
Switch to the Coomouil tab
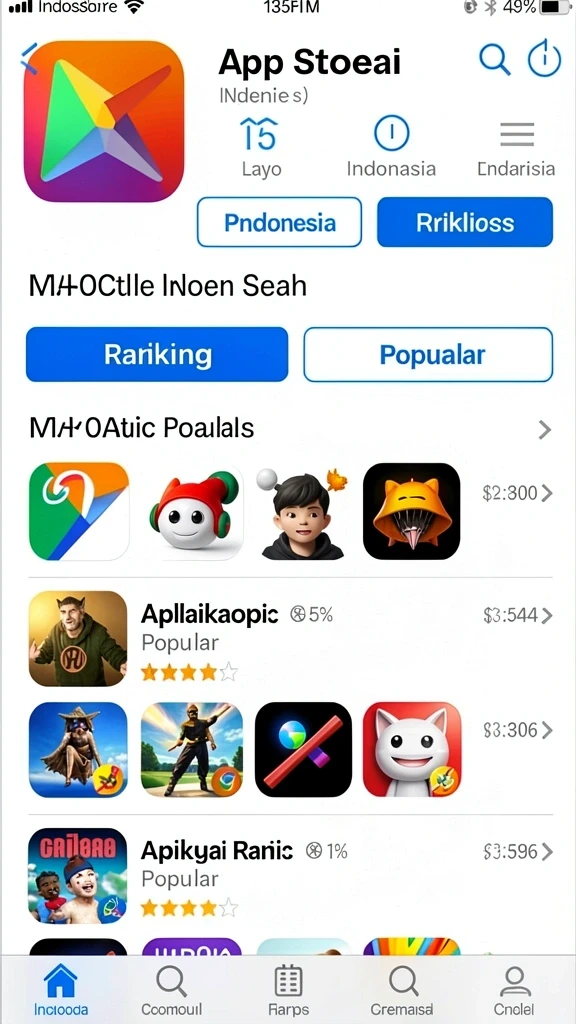tap(172, 989)
